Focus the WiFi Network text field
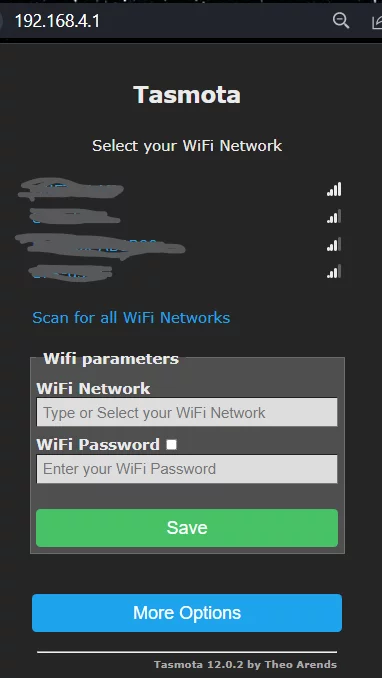 (x=187, y=413)
